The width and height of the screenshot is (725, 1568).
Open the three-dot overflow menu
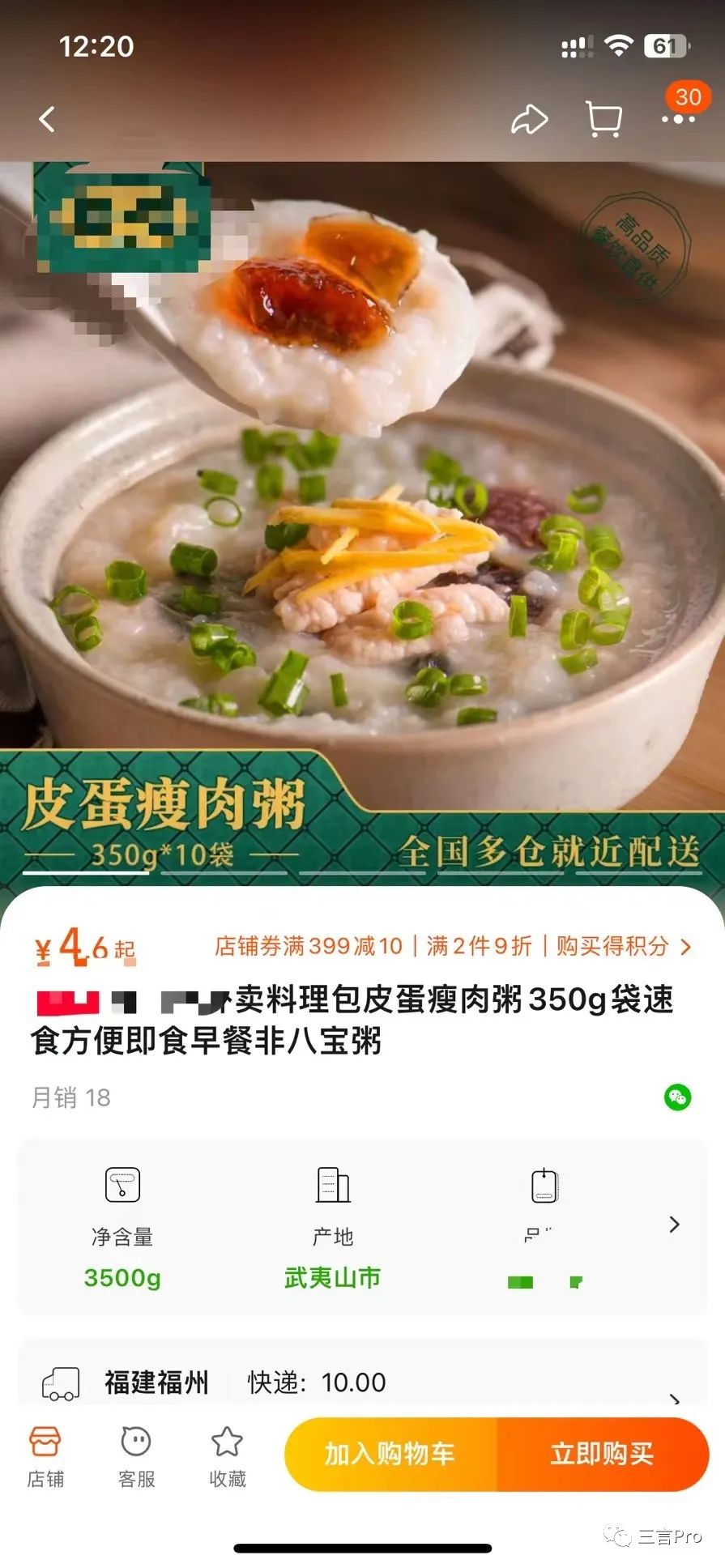pos(678,120)
